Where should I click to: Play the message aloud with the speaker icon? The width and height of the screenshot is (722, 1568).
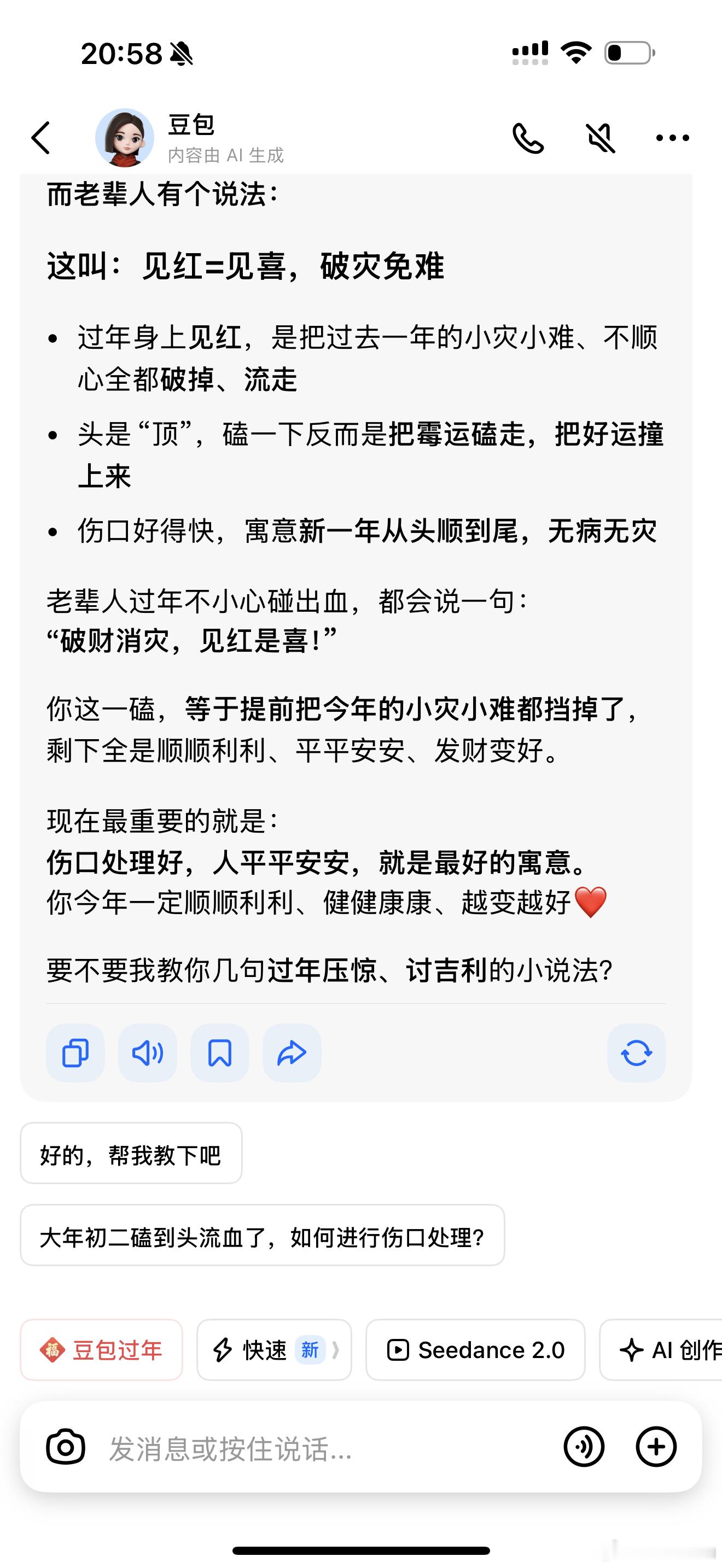(147, 1052)
